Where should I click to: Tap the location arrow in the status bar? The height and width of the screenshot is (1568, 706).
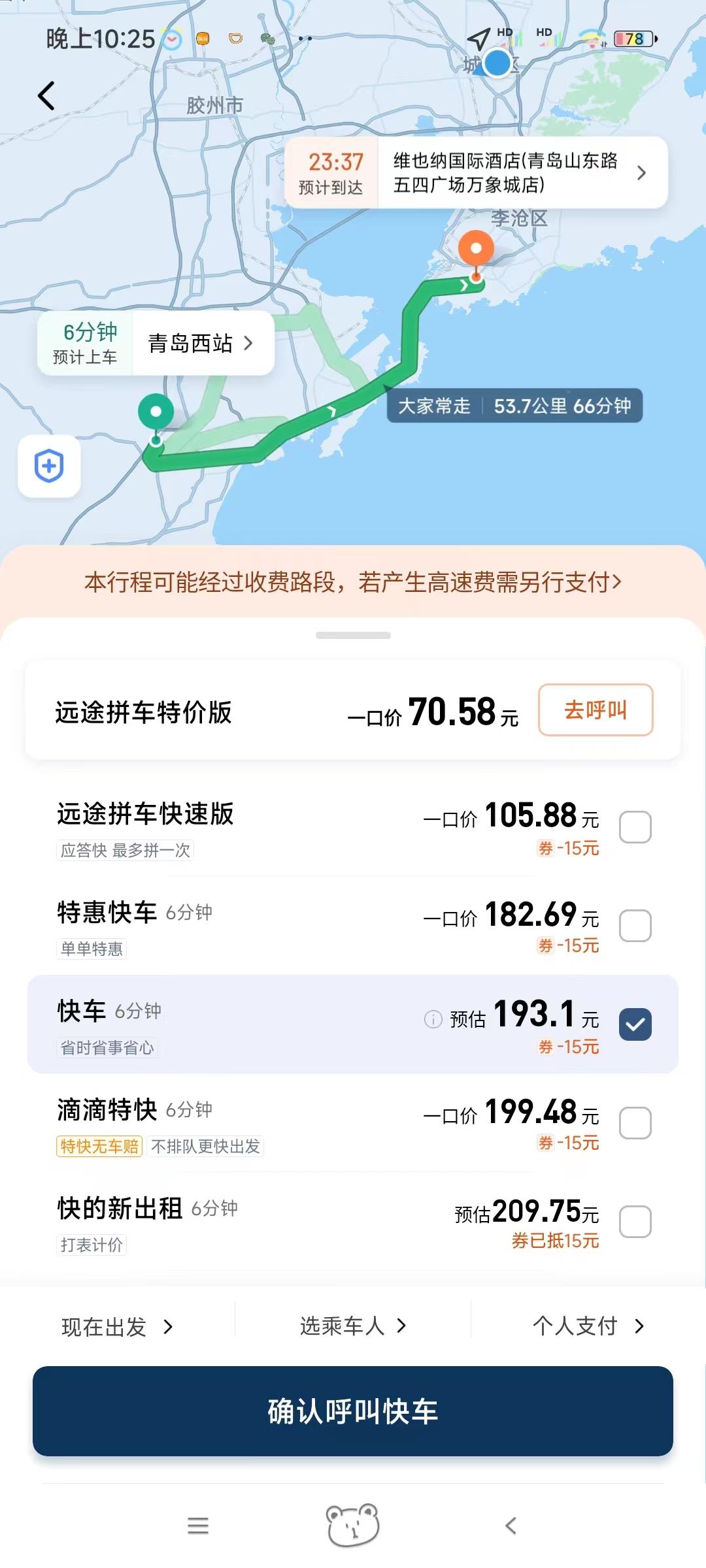(x=478, y=39)
